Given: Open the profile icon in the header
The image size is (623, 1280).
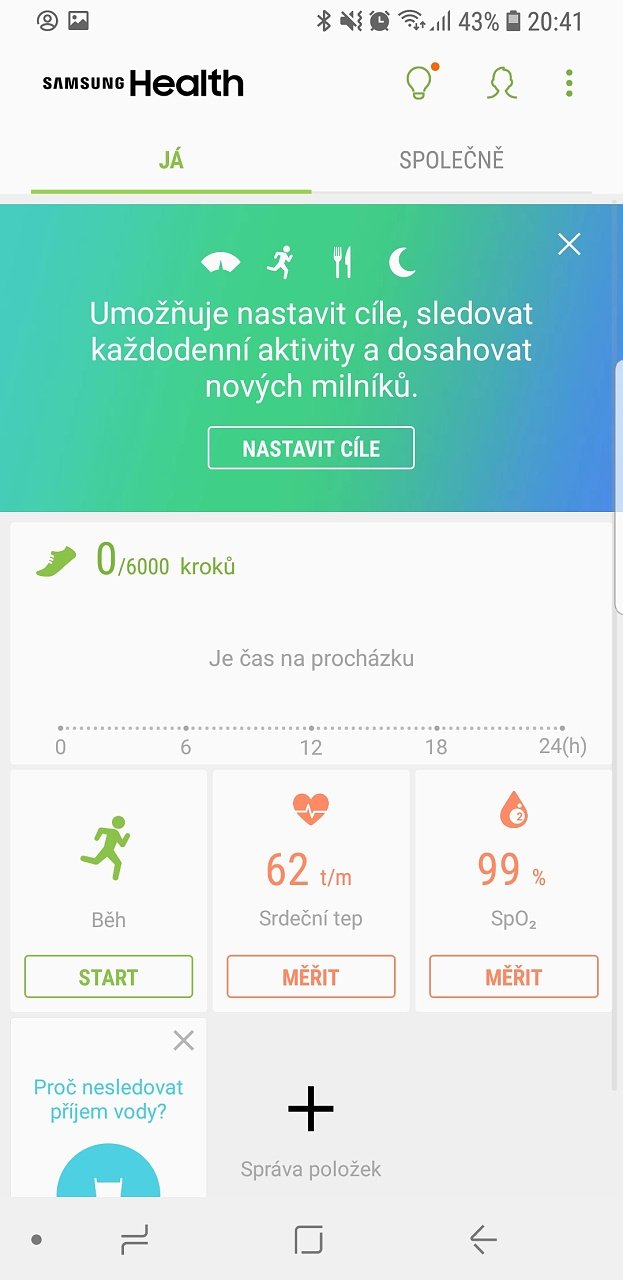Looking at the screenshot, I should tap(501, 83).
